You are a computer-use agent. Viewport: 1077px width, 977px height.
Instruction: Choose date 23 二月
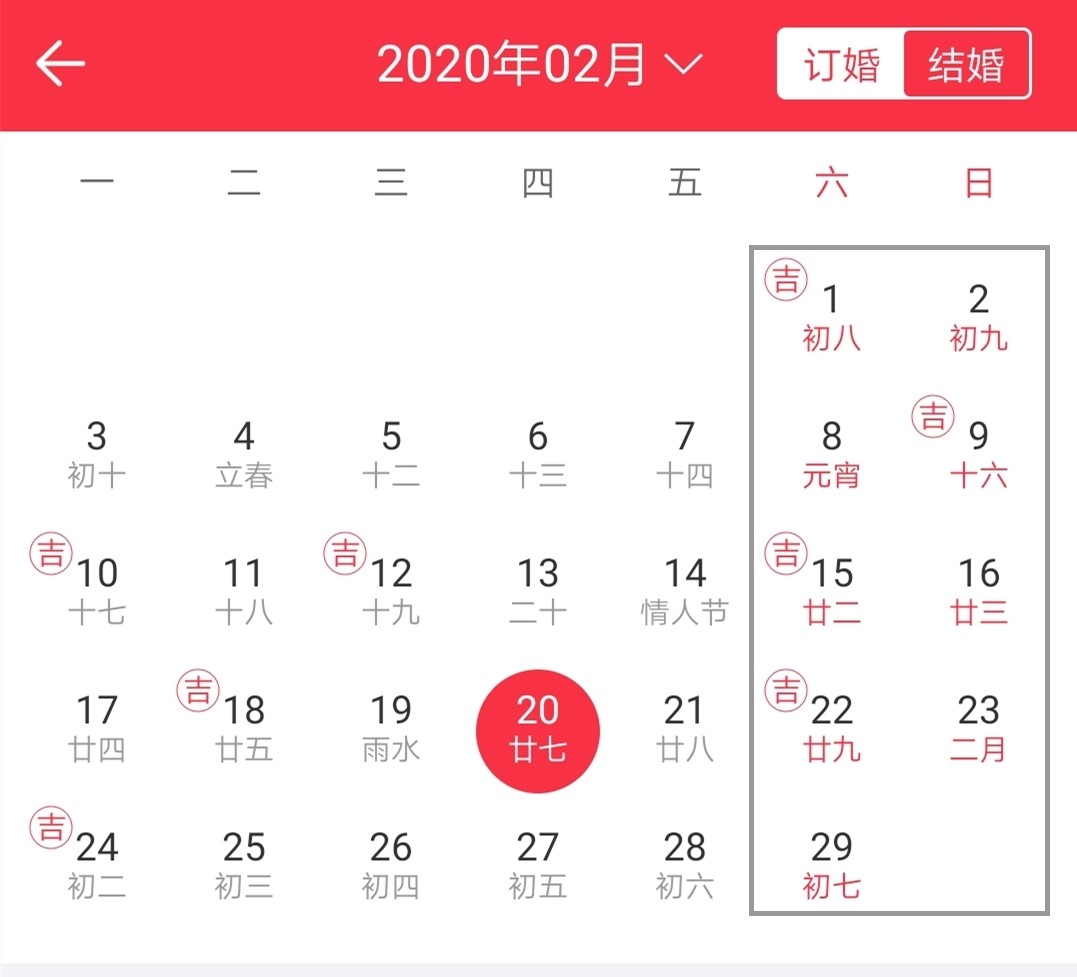978,727
